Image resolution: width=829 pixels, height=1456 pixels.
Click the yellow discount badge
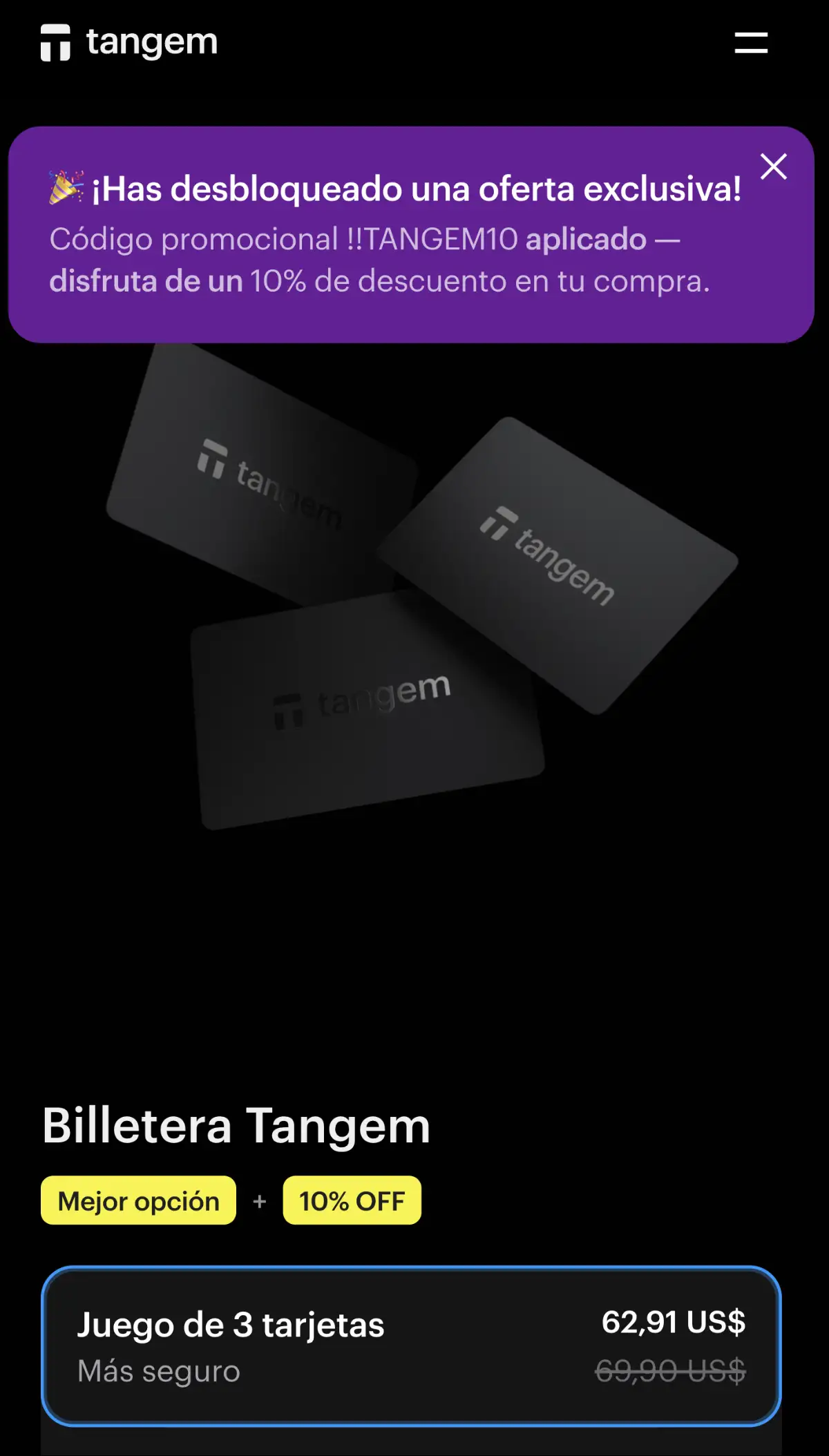[351, 1200]
